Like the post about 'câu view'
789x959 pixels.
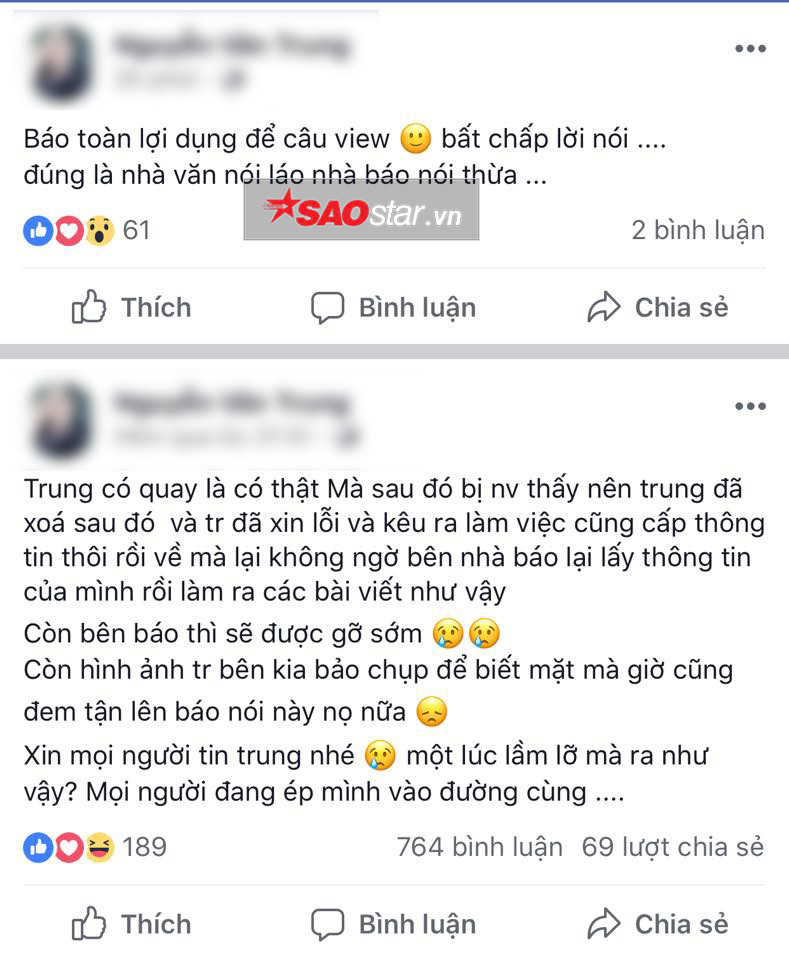(131, 307)
